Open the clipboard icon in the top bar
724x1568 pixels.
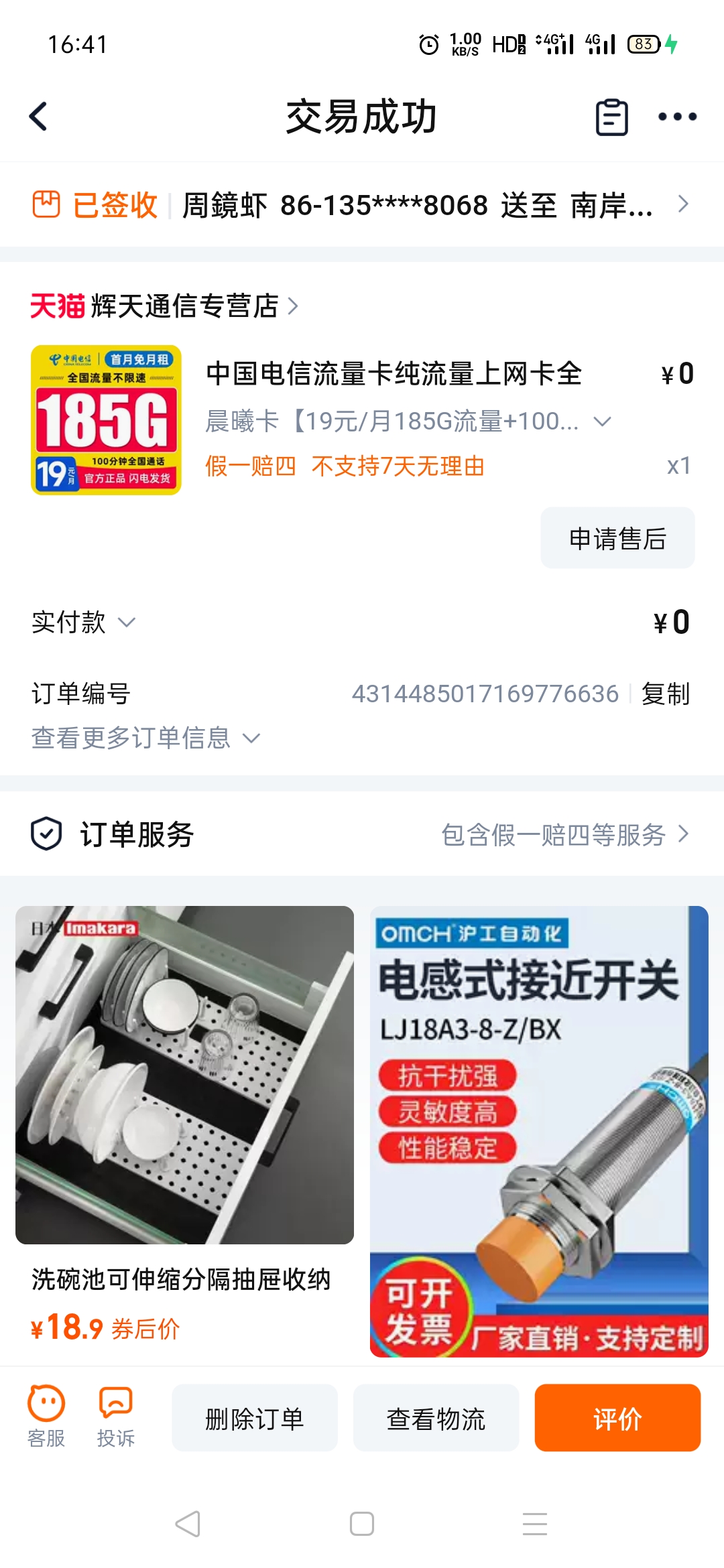tap(611, 117)
